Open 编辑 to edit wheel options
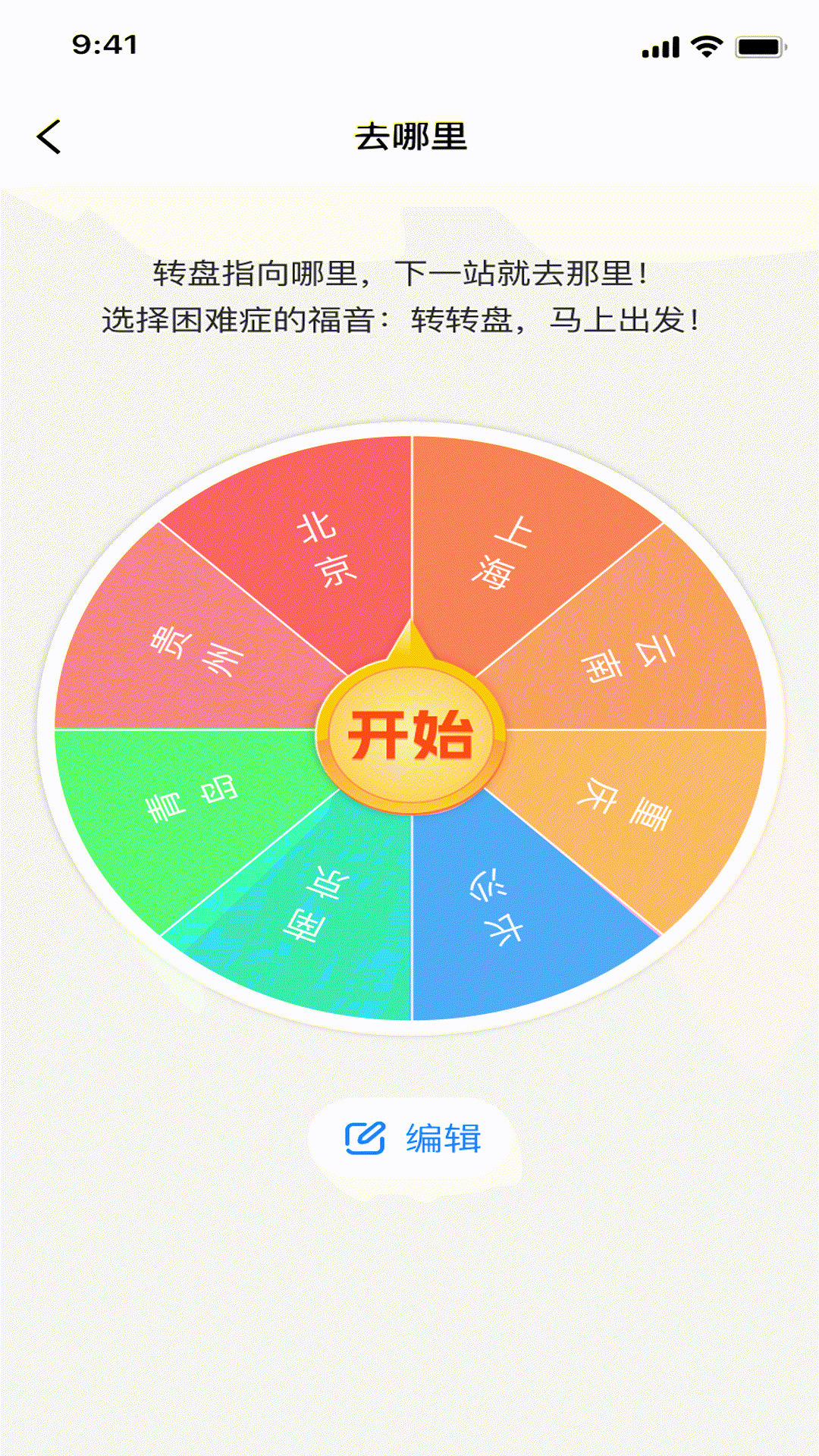Screen dimensions: 819x1456 [x=413, y=1138]
